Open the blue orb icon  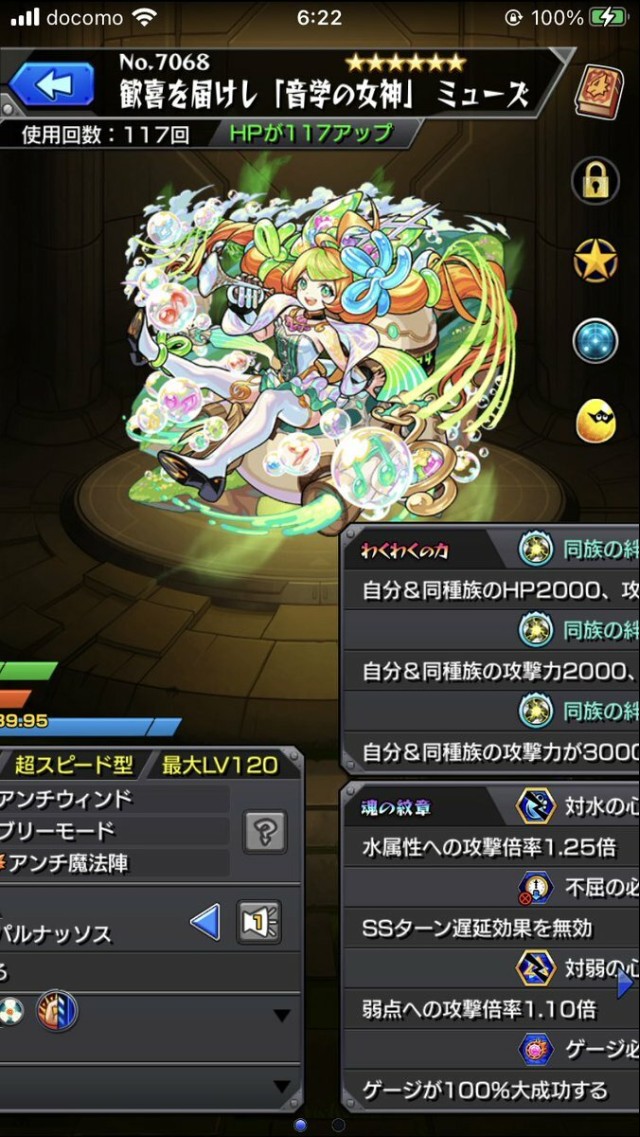(595, 341)
